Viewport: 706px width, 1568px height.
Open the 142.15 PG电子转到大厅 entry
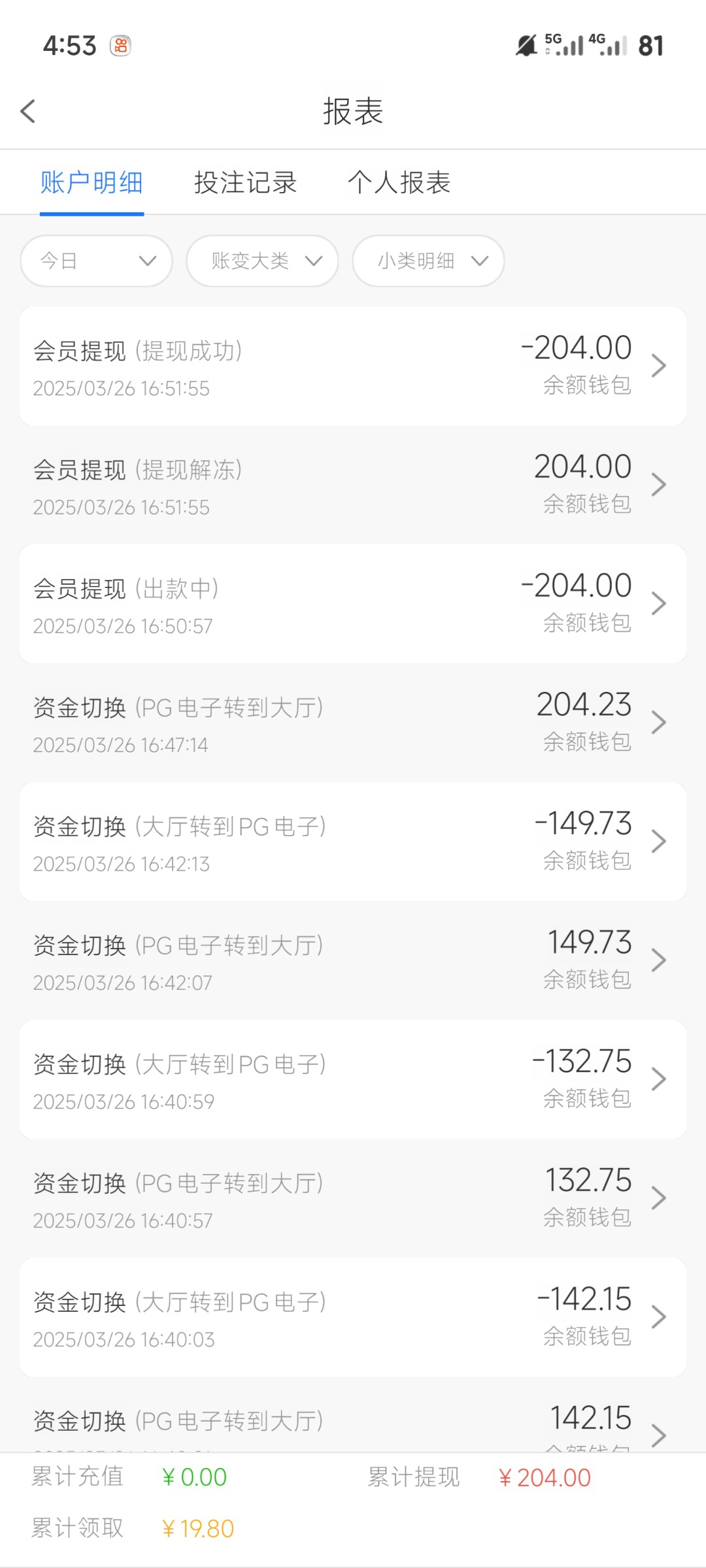(353, 1415)
